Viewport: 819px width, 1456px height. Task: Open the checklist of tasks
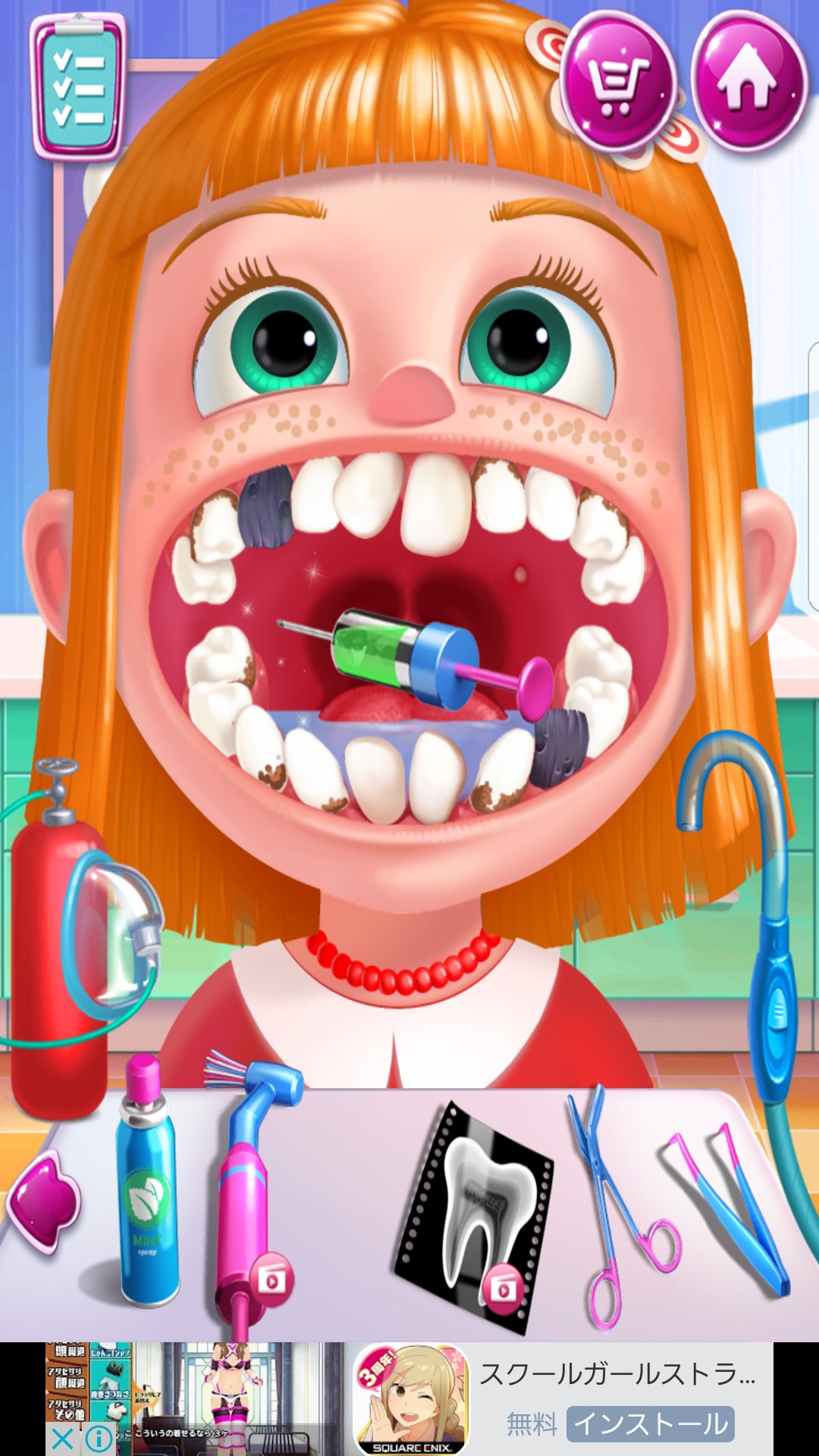tap(77, 87)
